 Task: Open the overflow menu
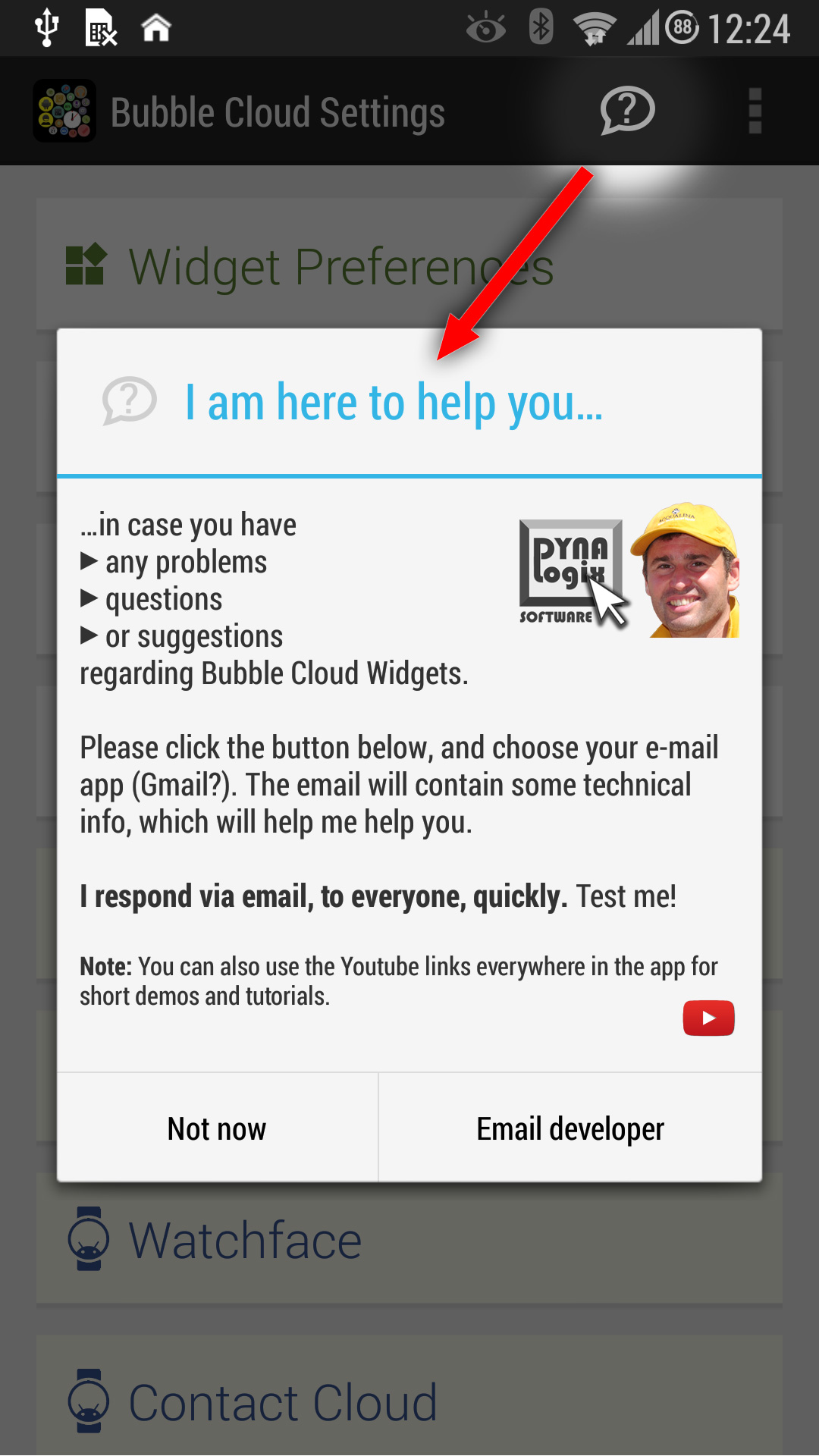tap(755, 111)
